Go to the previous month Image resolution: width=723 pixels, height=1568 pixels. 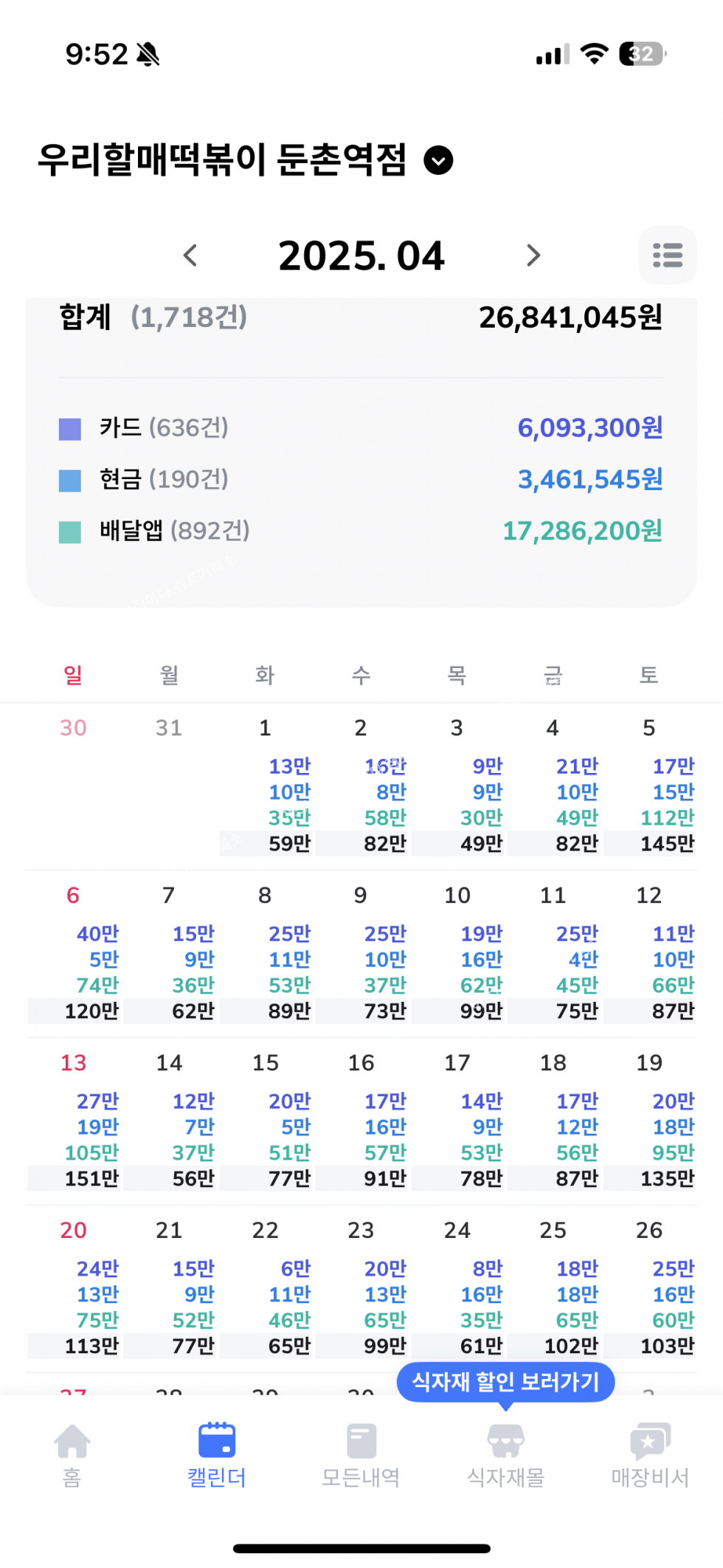(190, 255)
